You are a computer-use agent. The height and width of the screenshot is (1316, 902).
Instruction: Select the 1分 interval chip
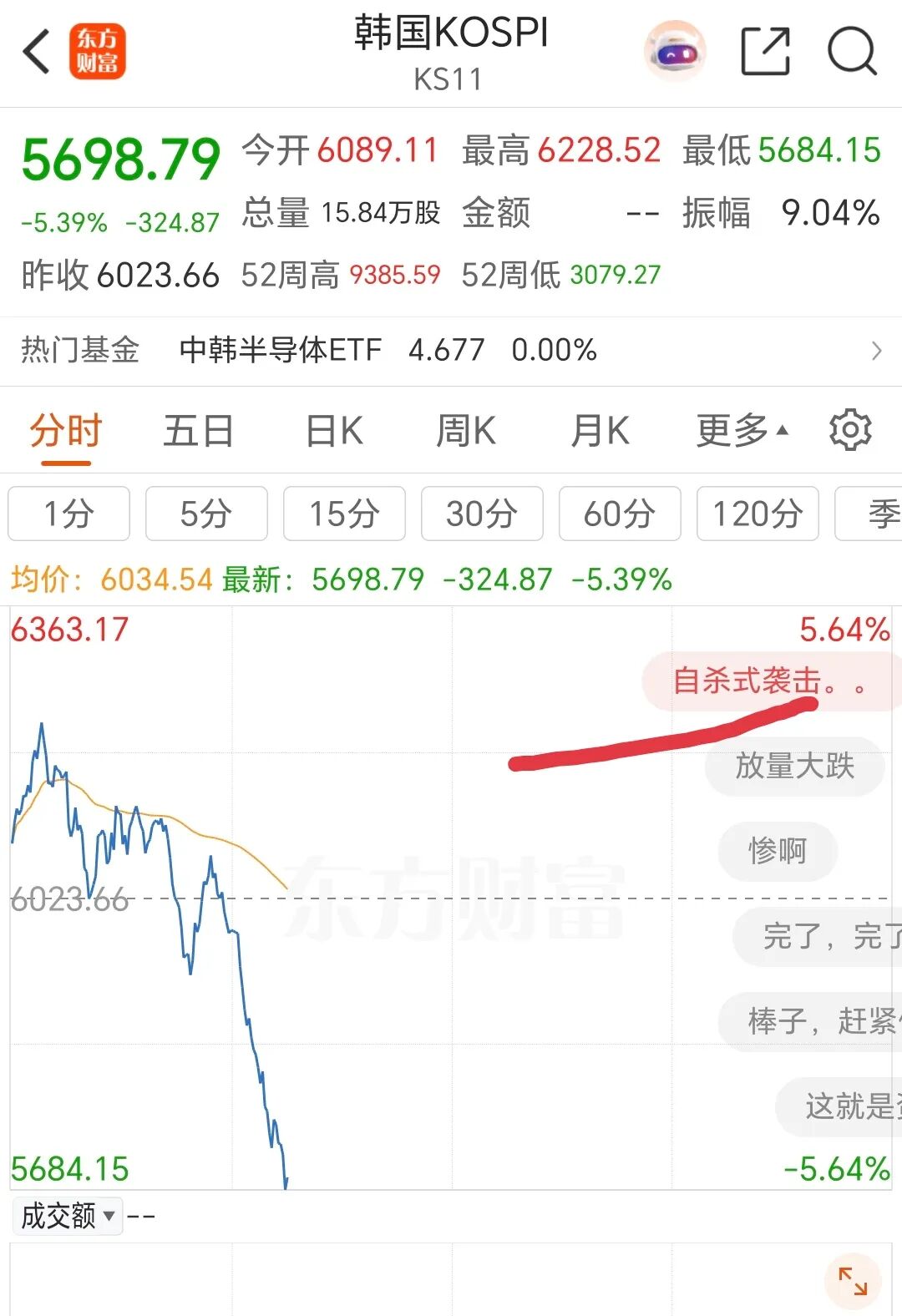point(69,514)
